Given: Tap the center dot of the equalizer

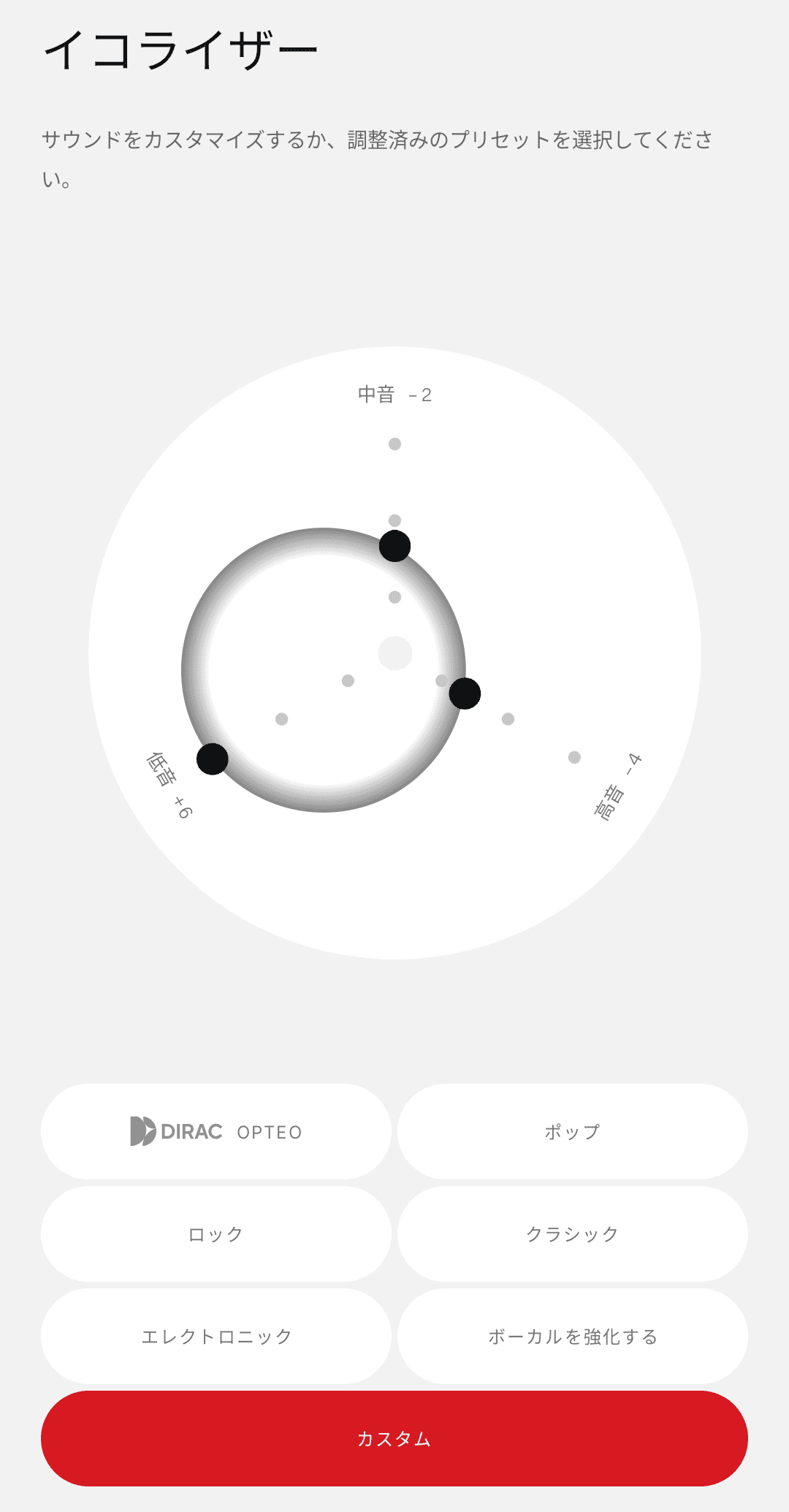Looking at the screenshot, I should (x=394, y=653).
